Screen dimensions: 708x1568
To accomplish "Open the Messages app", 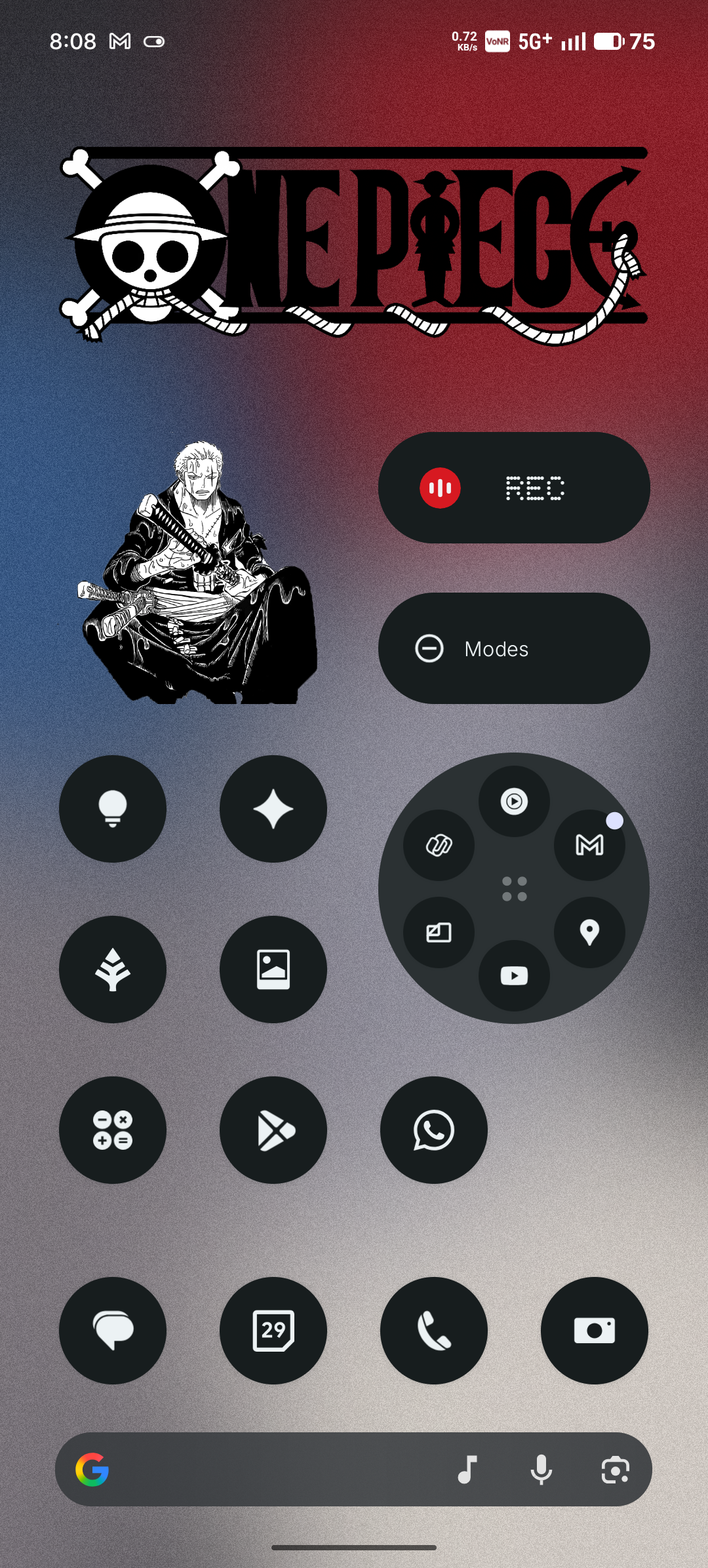I will pyautogui.click(x=113, y=1331).
